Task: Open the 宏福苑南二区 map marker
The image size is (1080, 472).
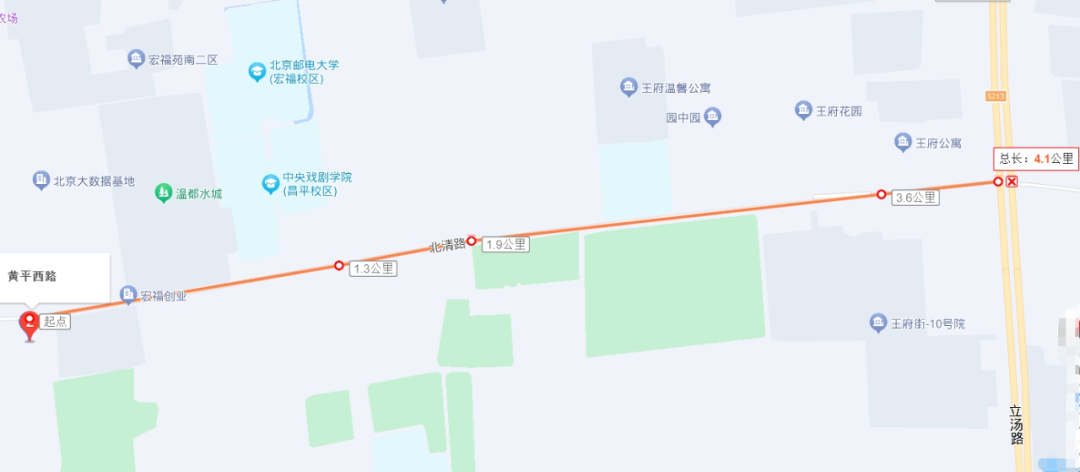Action: tap(137, 59)
